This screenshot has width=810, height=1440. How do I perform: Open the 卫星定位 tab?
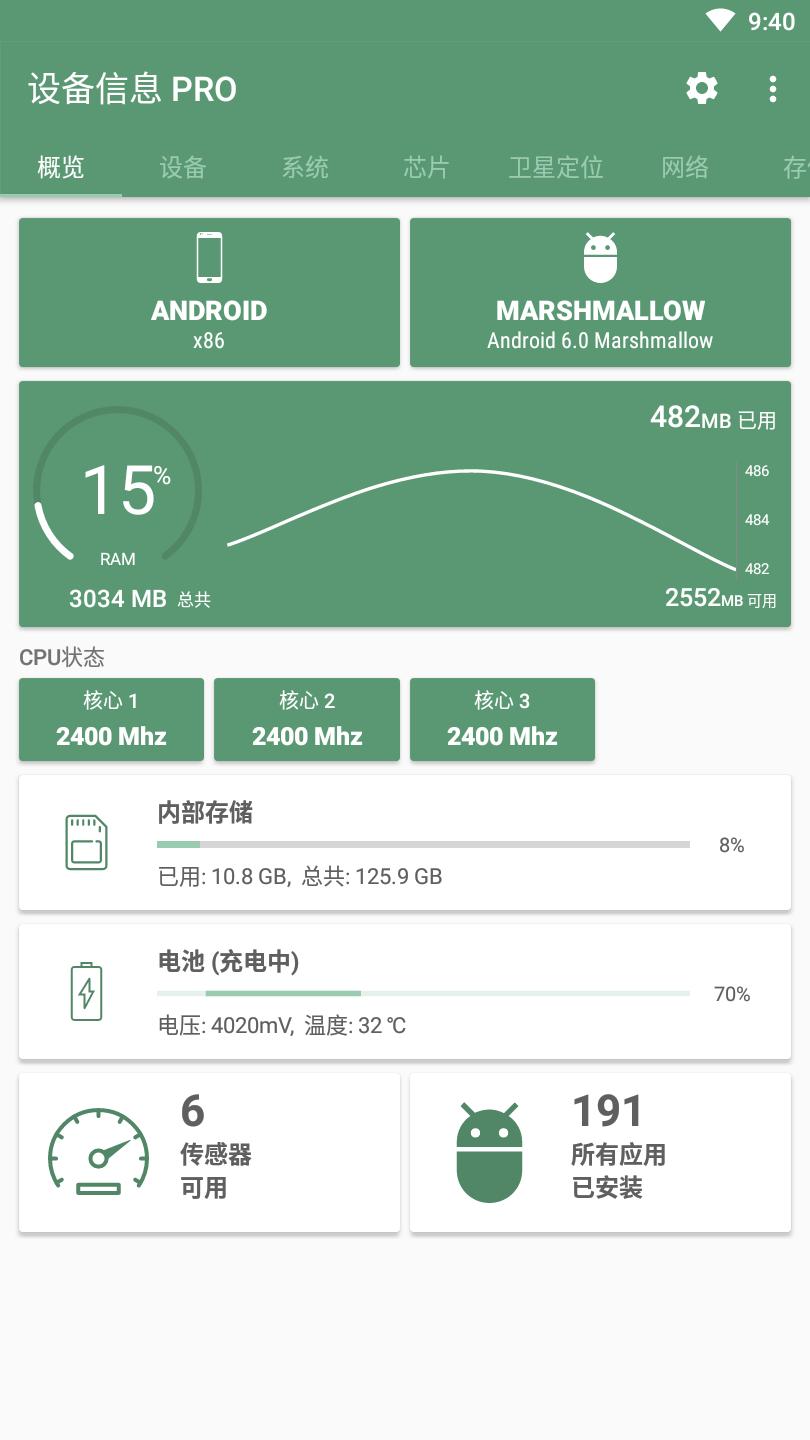555,168
